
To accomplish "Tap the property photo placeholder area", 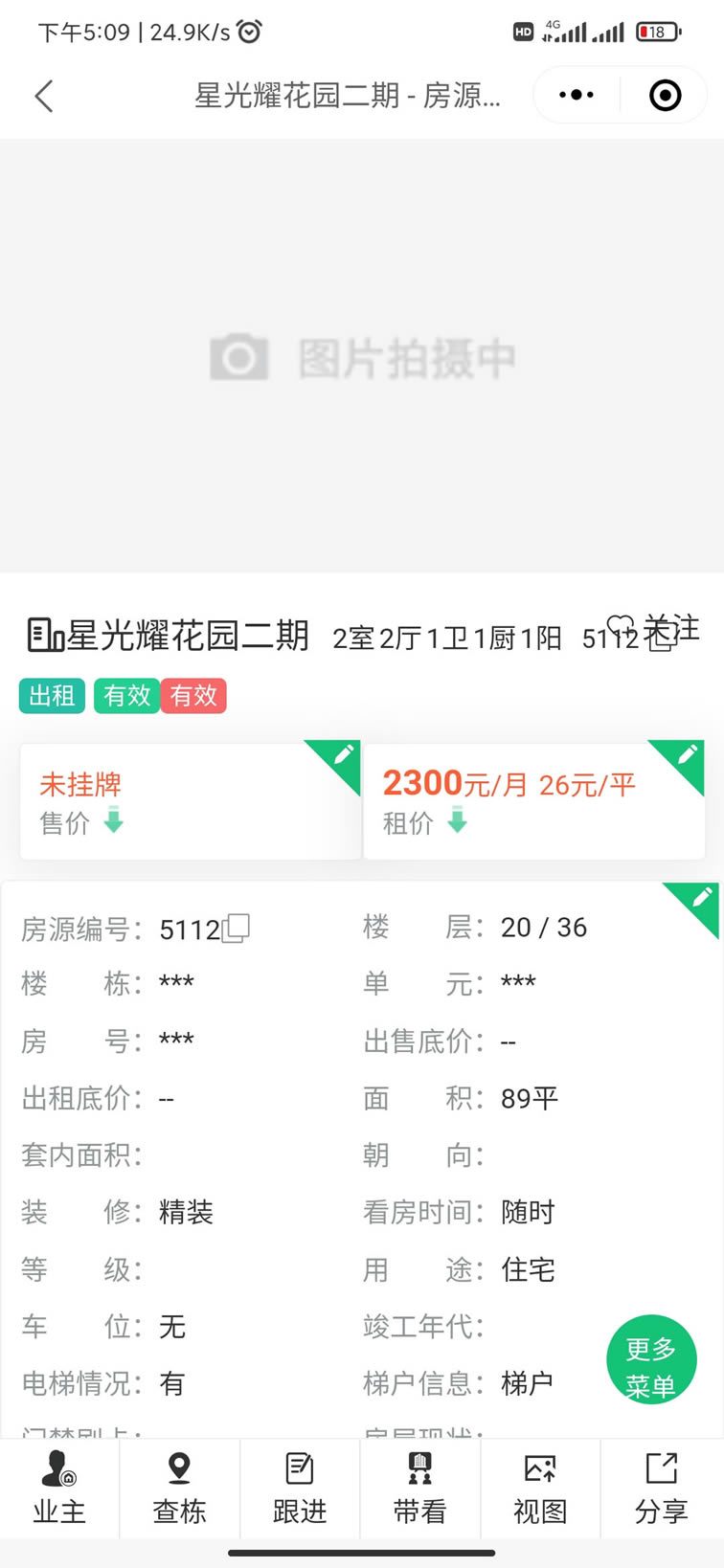I will 362,356.
